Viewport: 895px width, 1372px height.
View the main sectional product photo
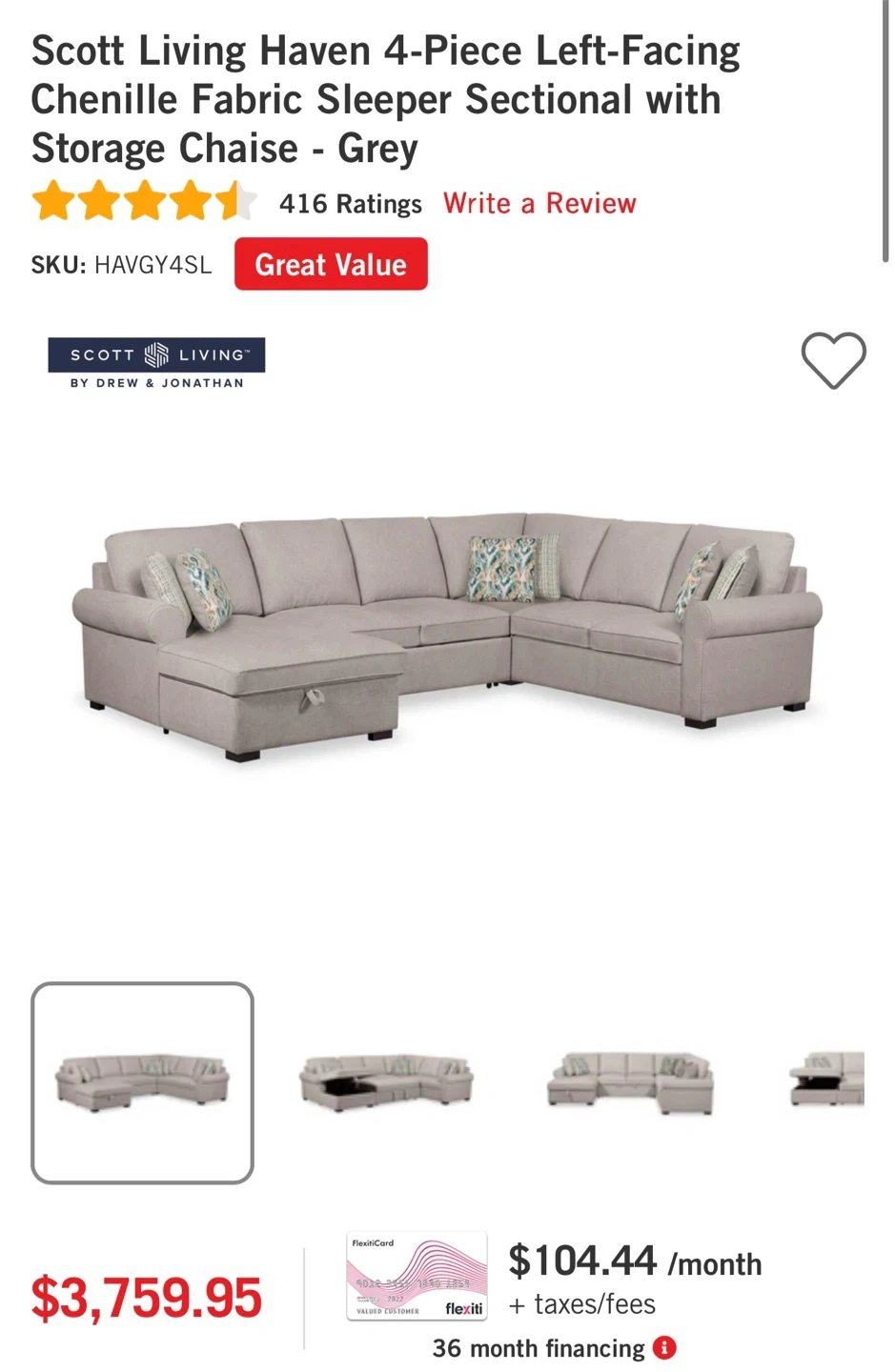click(x=447, y=634)
